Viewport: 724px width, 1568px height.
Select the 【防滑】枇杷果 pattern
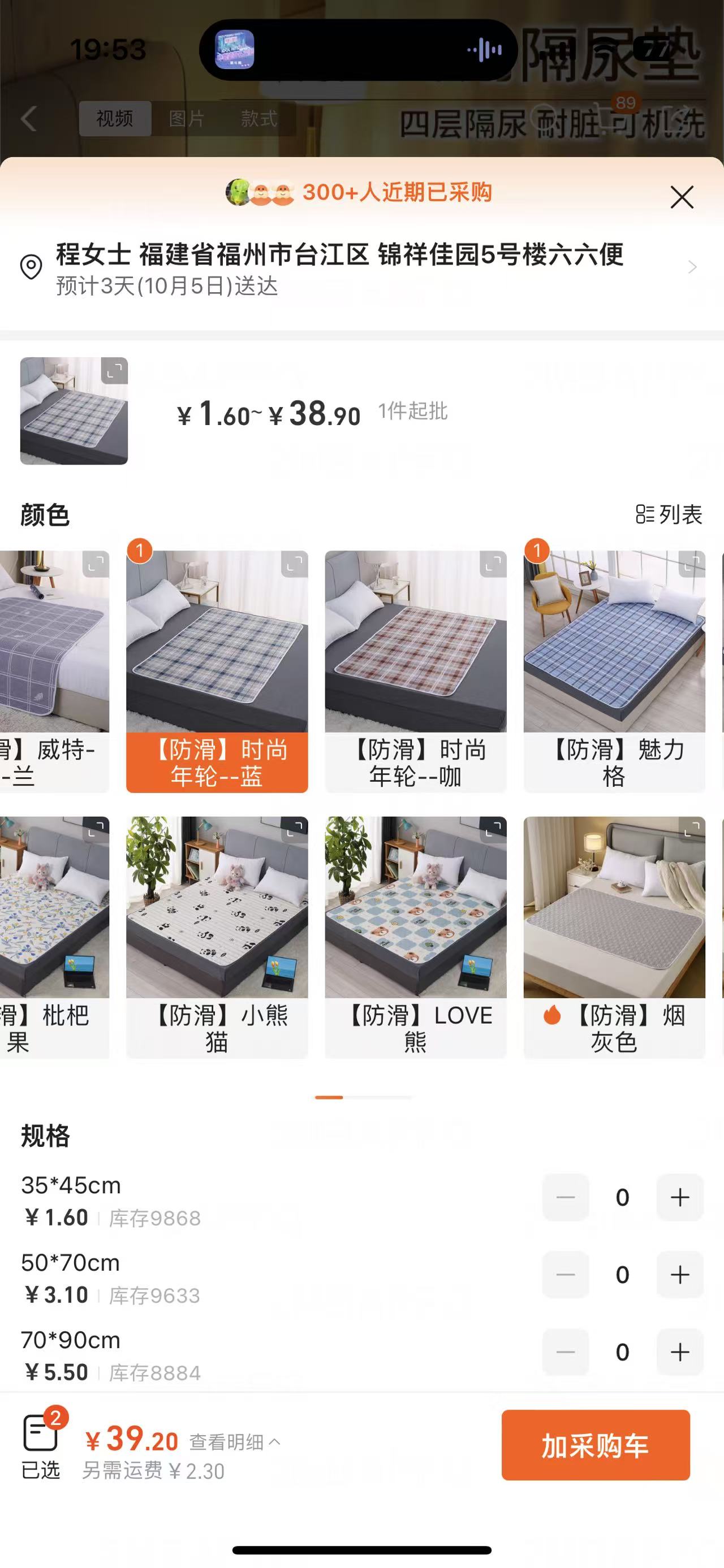coord(54,936)
